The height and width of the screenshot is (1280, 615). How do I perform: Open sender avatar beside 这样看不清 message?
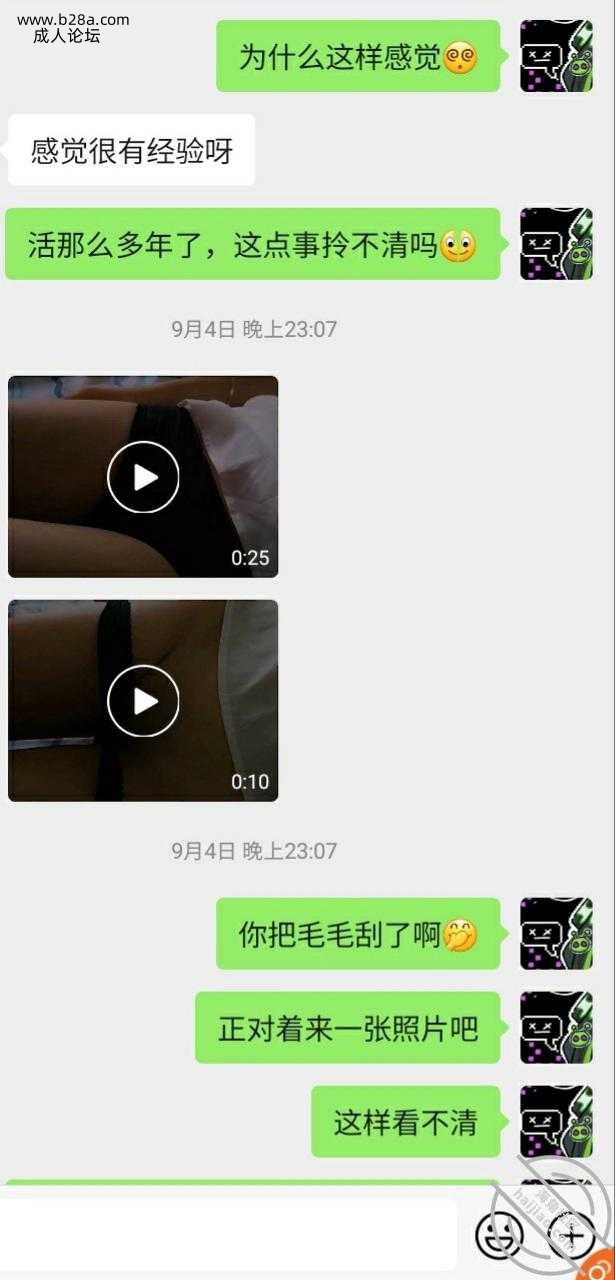pyautogui.click(x=556, y=1122)
